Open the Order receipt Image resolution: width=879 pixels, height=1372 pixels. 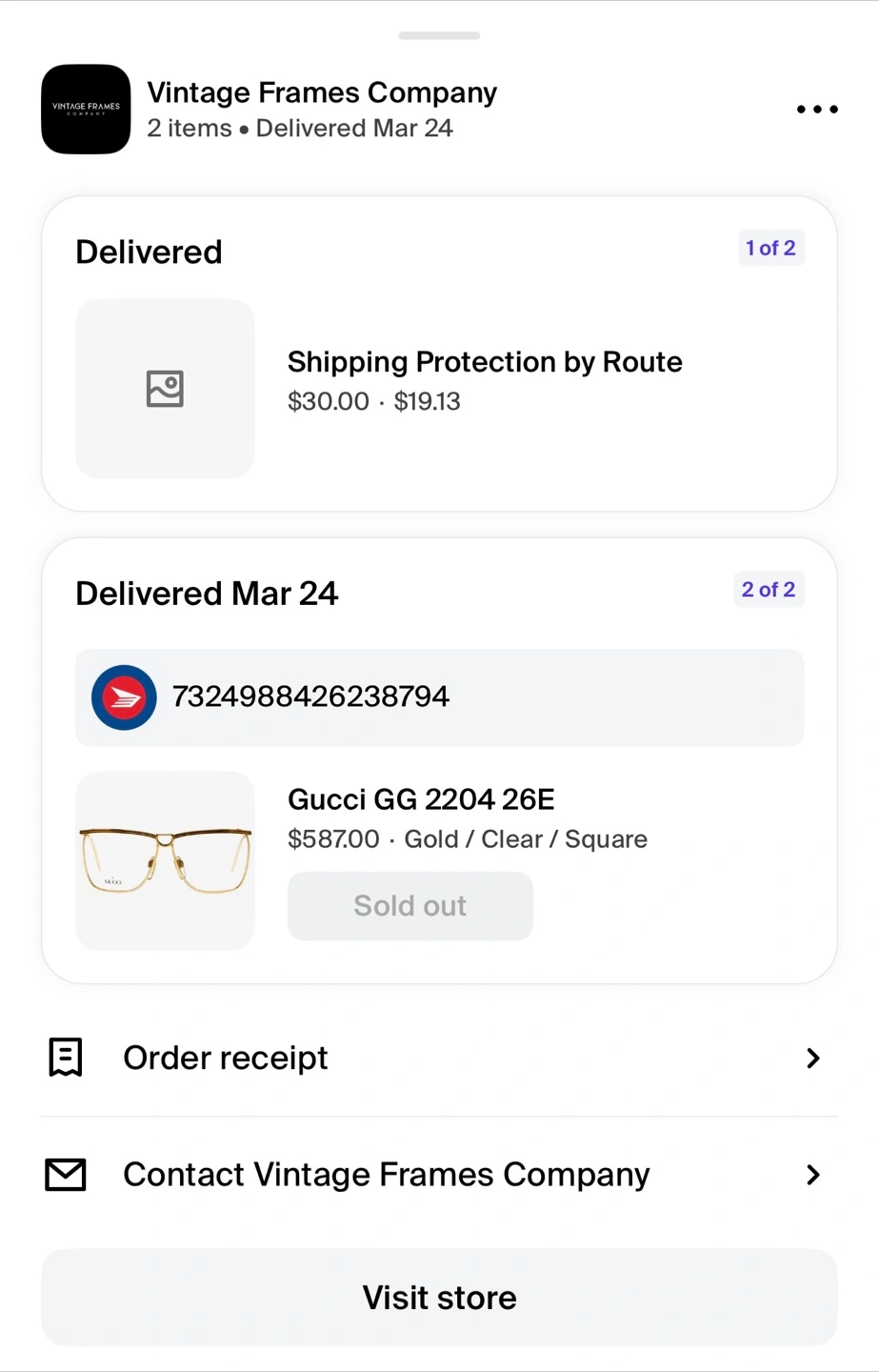tap(439, 1058)
